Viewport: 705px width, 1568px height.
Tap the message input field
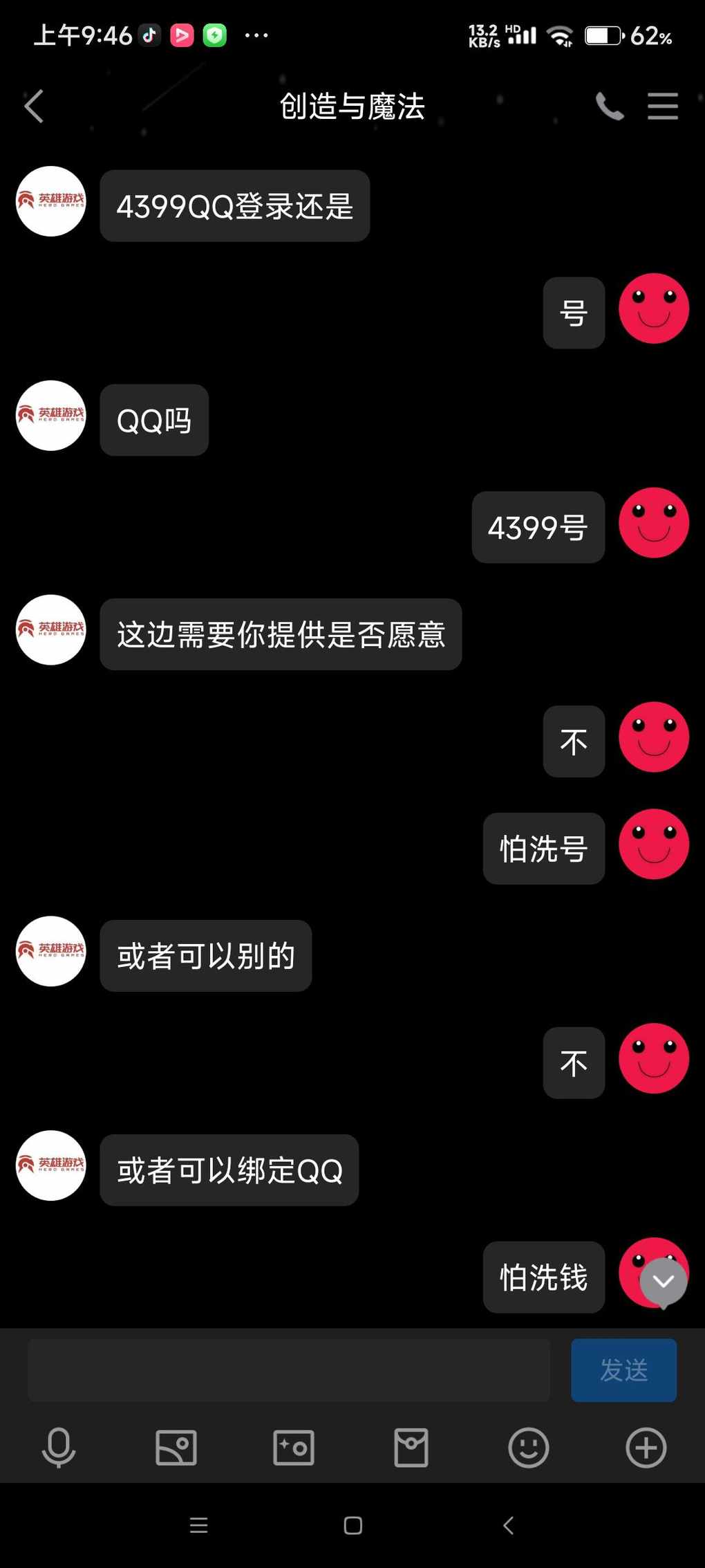[289, 1370]
